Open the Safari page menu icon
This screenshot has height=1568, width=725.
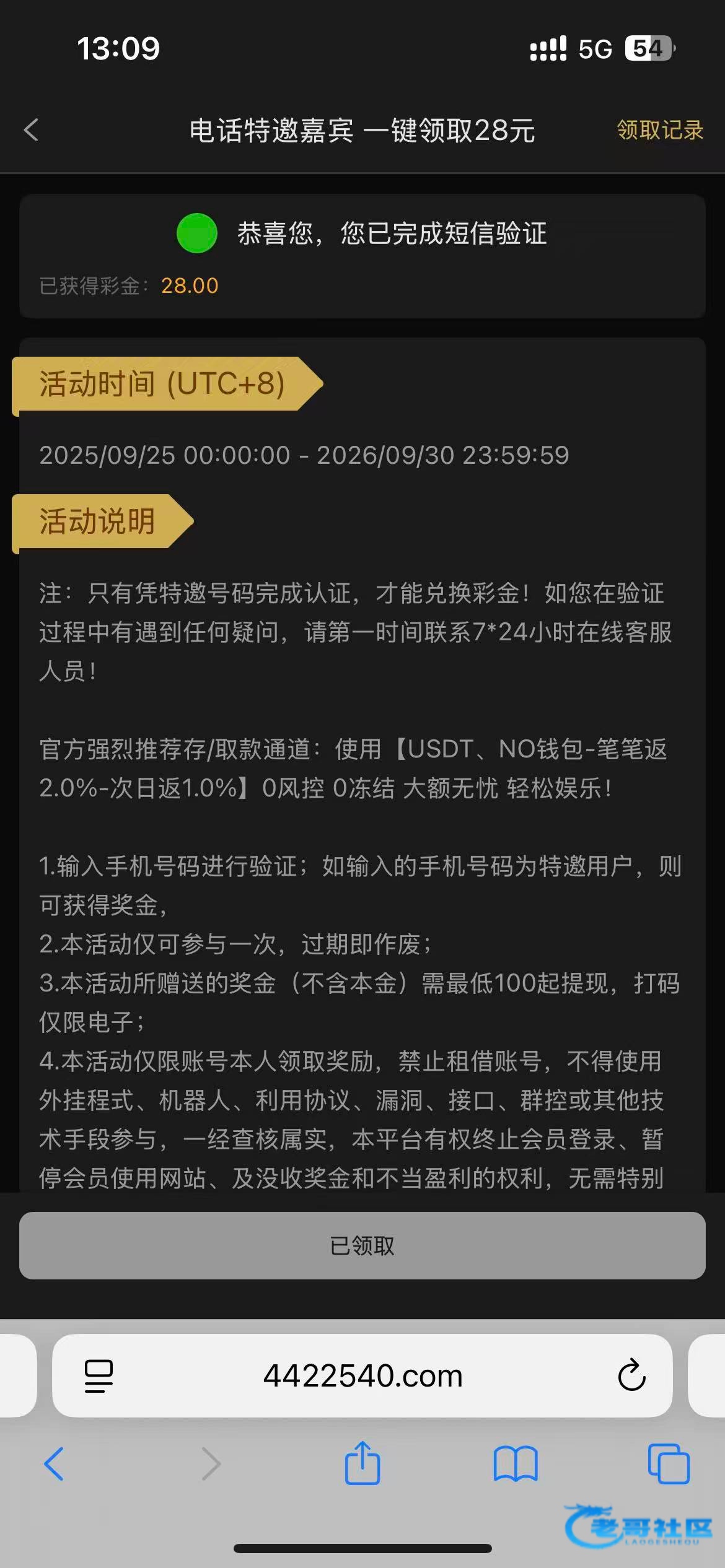coord(99,1376)
